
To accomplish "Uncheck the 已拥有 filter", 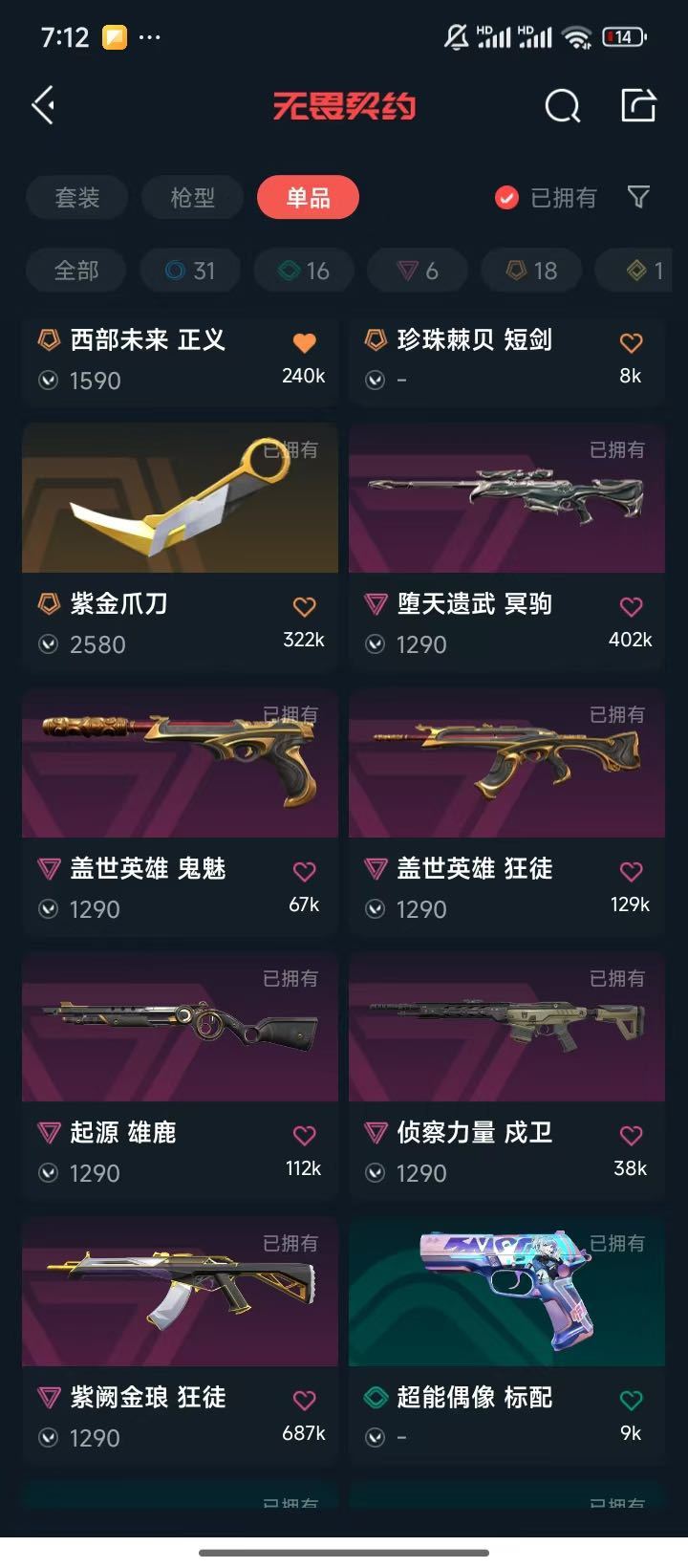I will pos(546,198).
